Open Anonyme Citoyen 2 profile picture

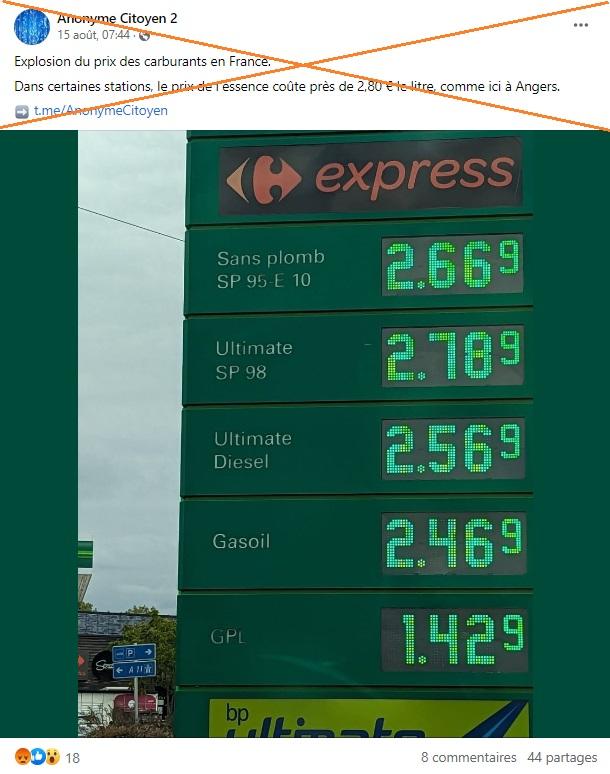pos(32,26)
